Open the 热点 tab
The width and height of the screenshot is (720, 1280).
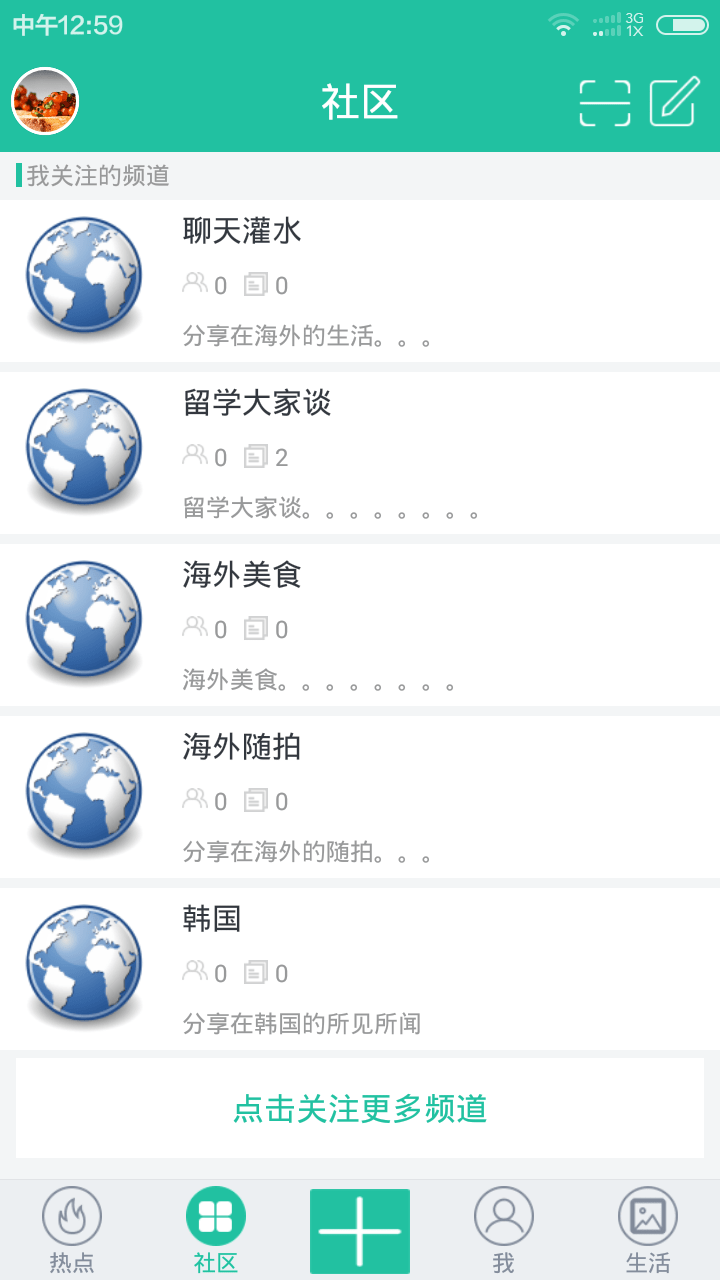(x=71, y=1228)
